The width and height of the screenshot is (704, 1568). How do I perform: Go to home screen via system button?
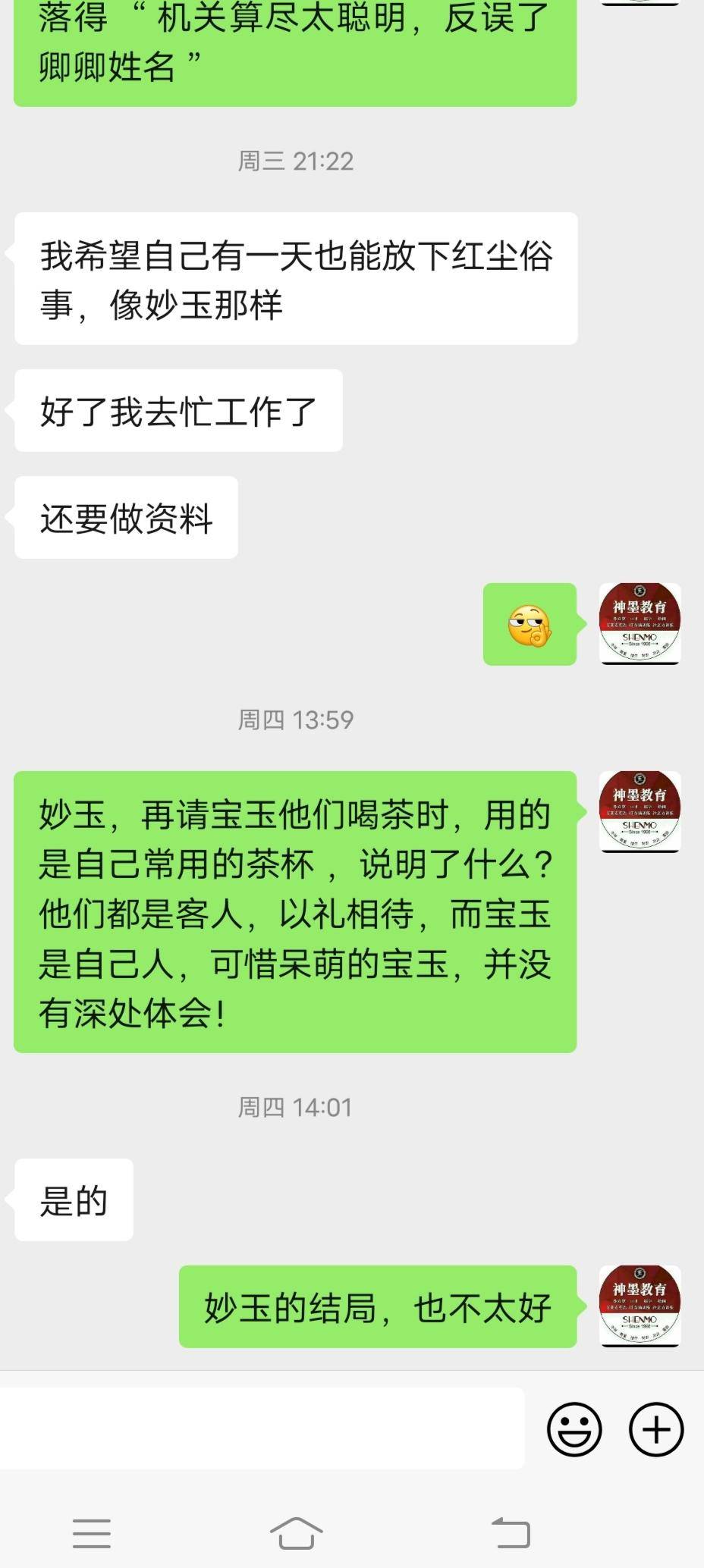[296, 1532]
